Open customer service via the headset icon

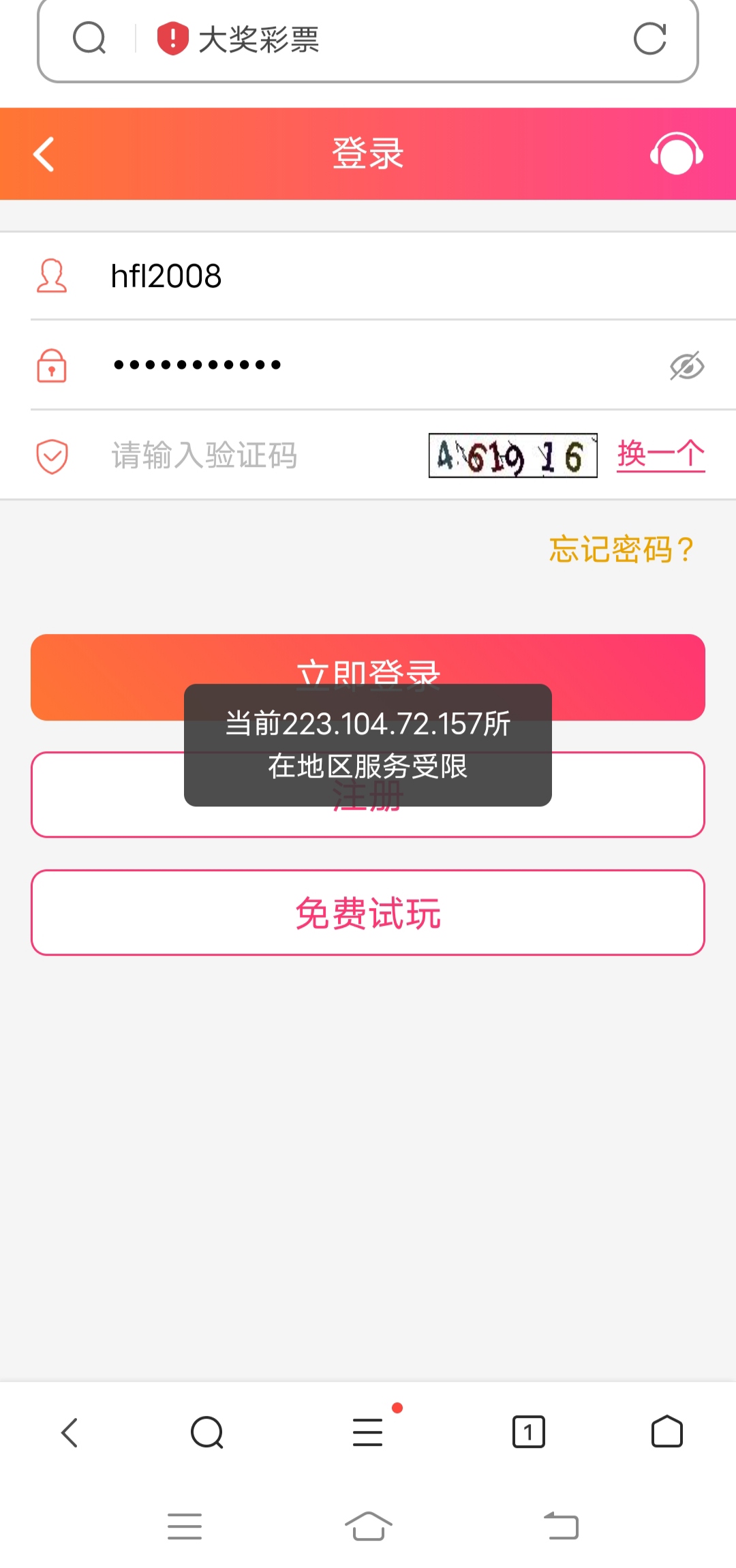676,154
